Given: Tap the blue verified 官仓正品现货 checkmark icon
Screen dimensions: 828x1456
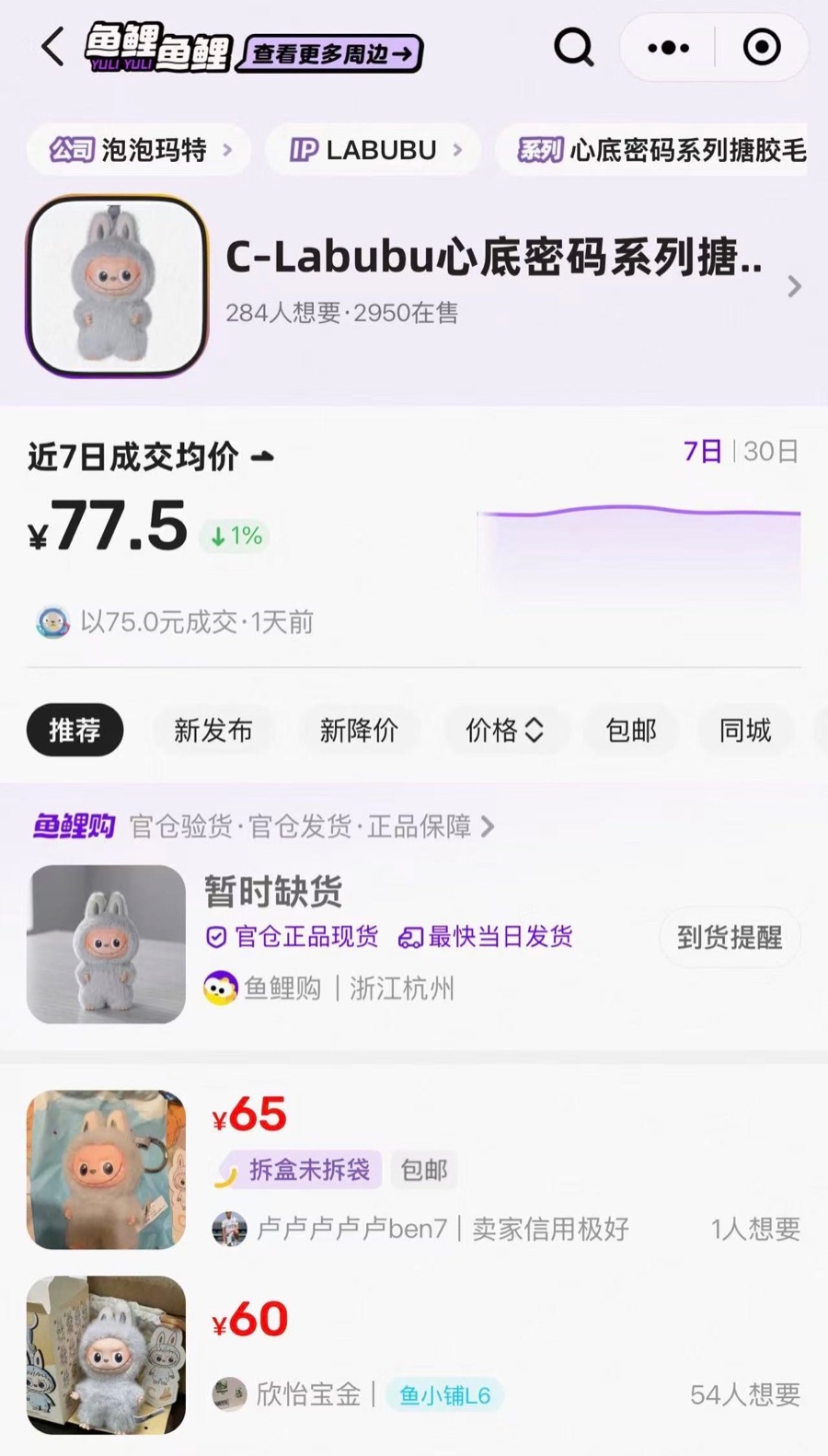Looking at the screenshot, I should (217, 937).
